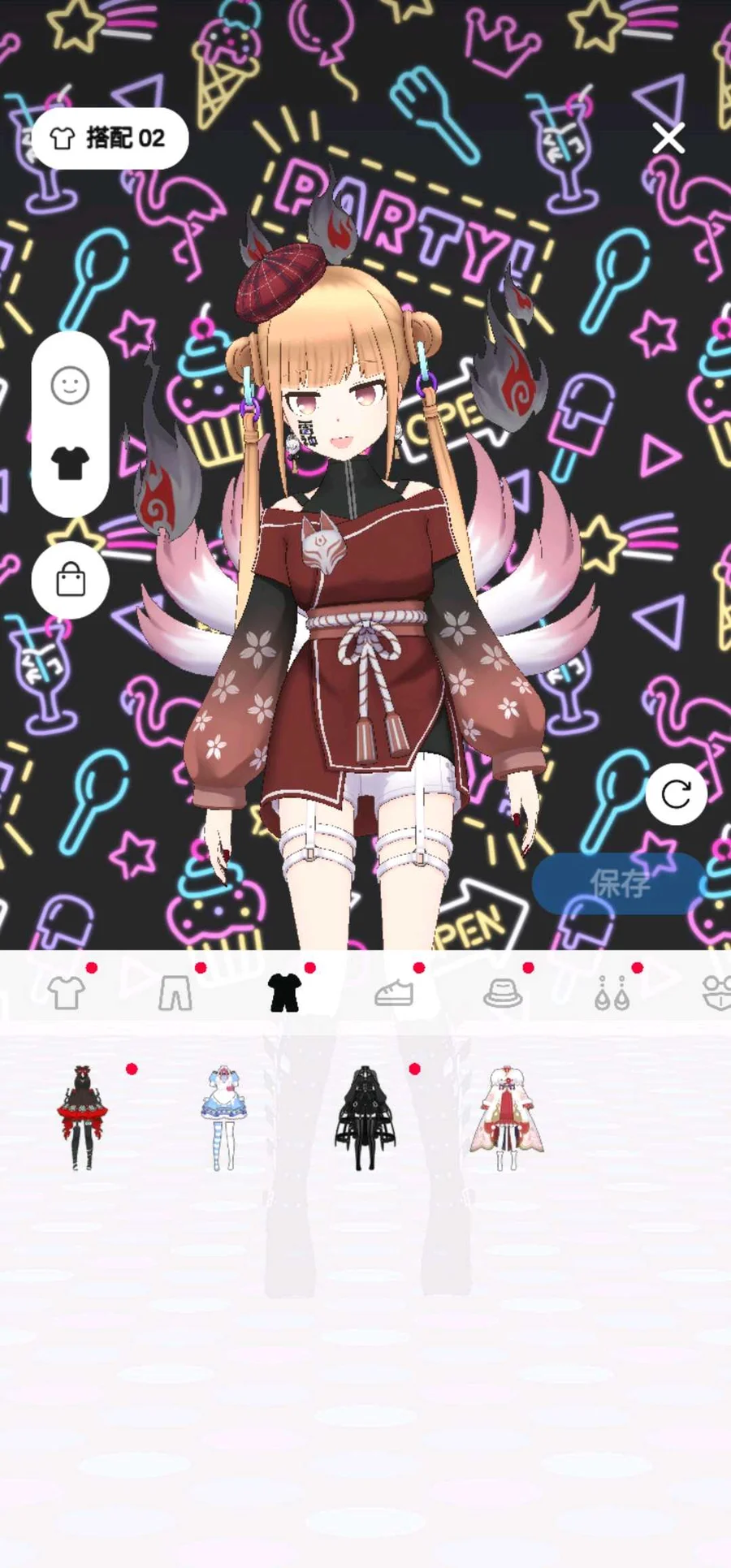Screen dimensions: 731x1568
Task: Try on the red and black dress outfit
Action: coord(80,1117)
